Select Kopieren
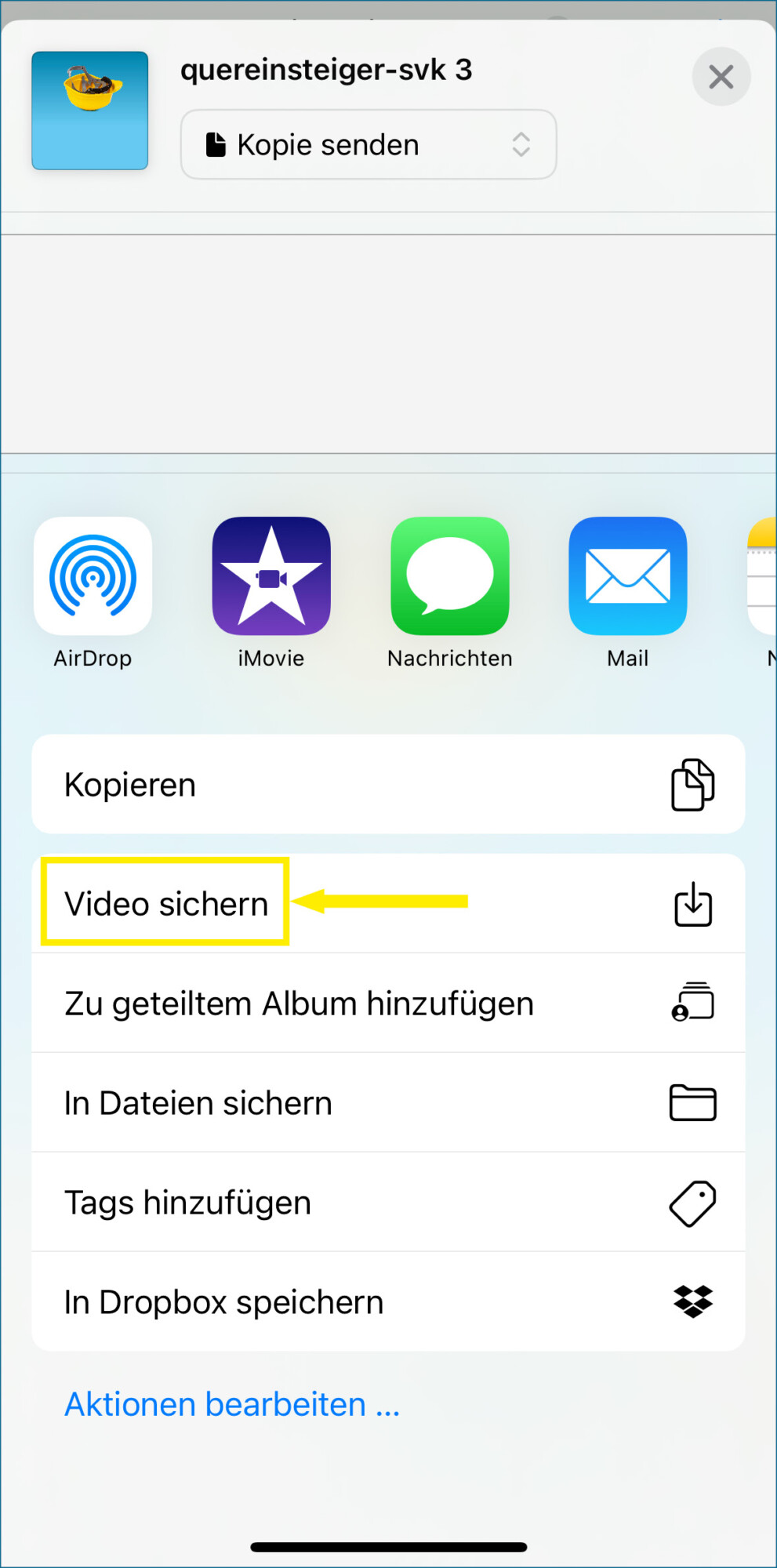The width and height of the screenshot is (777, 1568). coord(388,784)
